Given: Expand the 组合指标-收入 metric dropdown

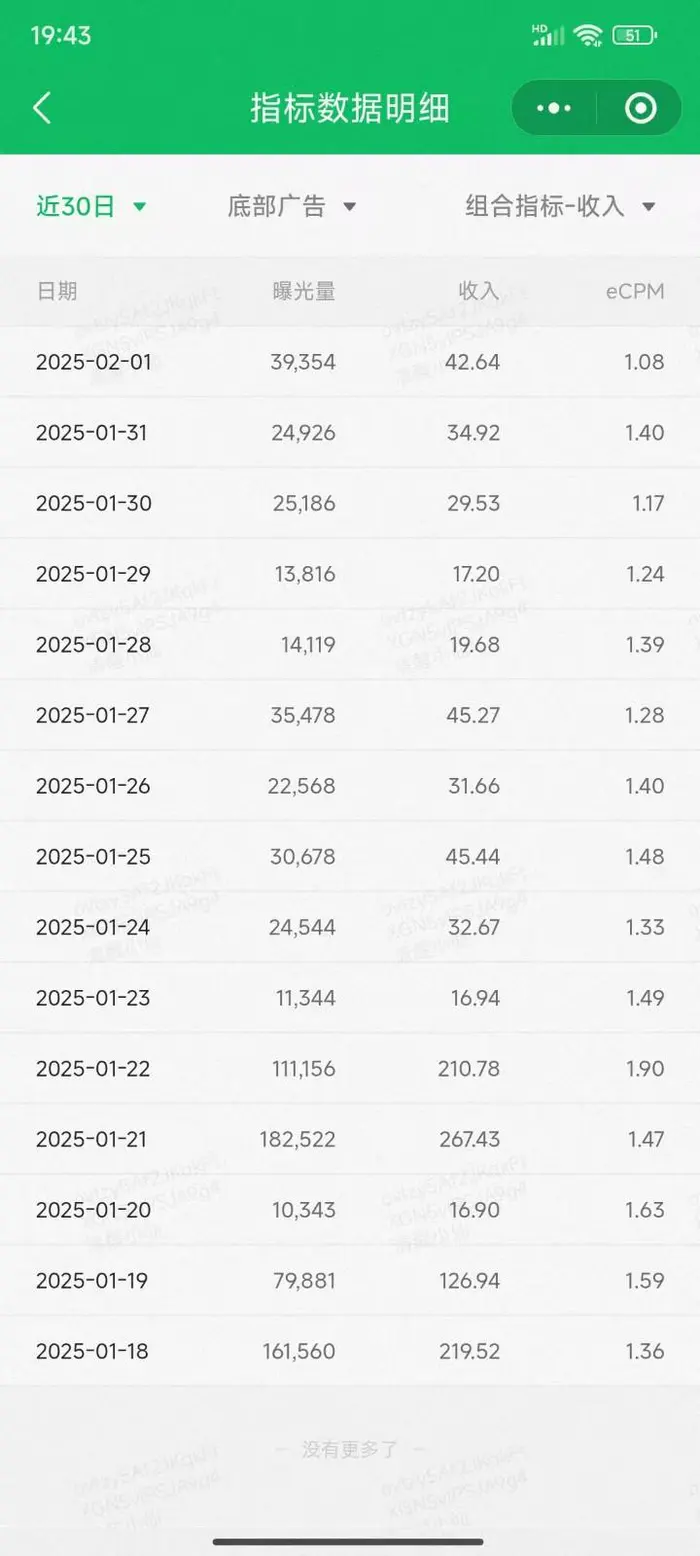Looking at the screenshot, I should (560, 207).
